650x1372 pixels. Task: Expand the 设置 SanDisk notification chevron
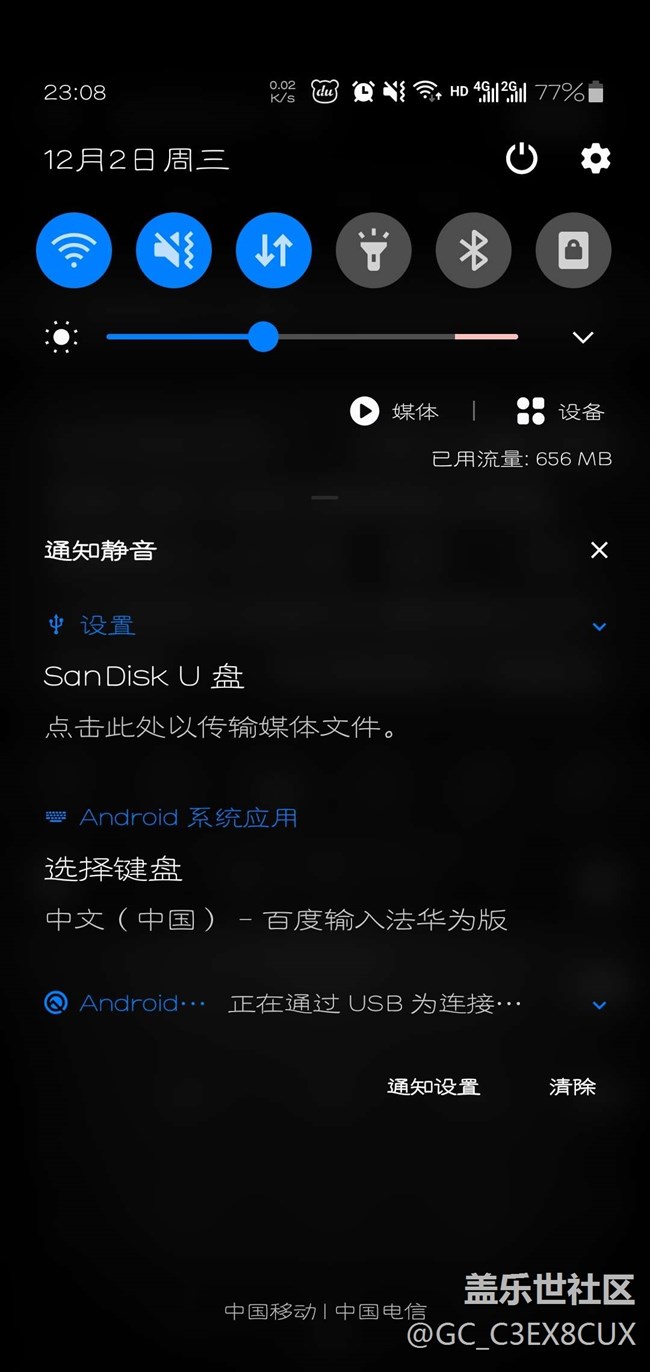coord(599,627)
